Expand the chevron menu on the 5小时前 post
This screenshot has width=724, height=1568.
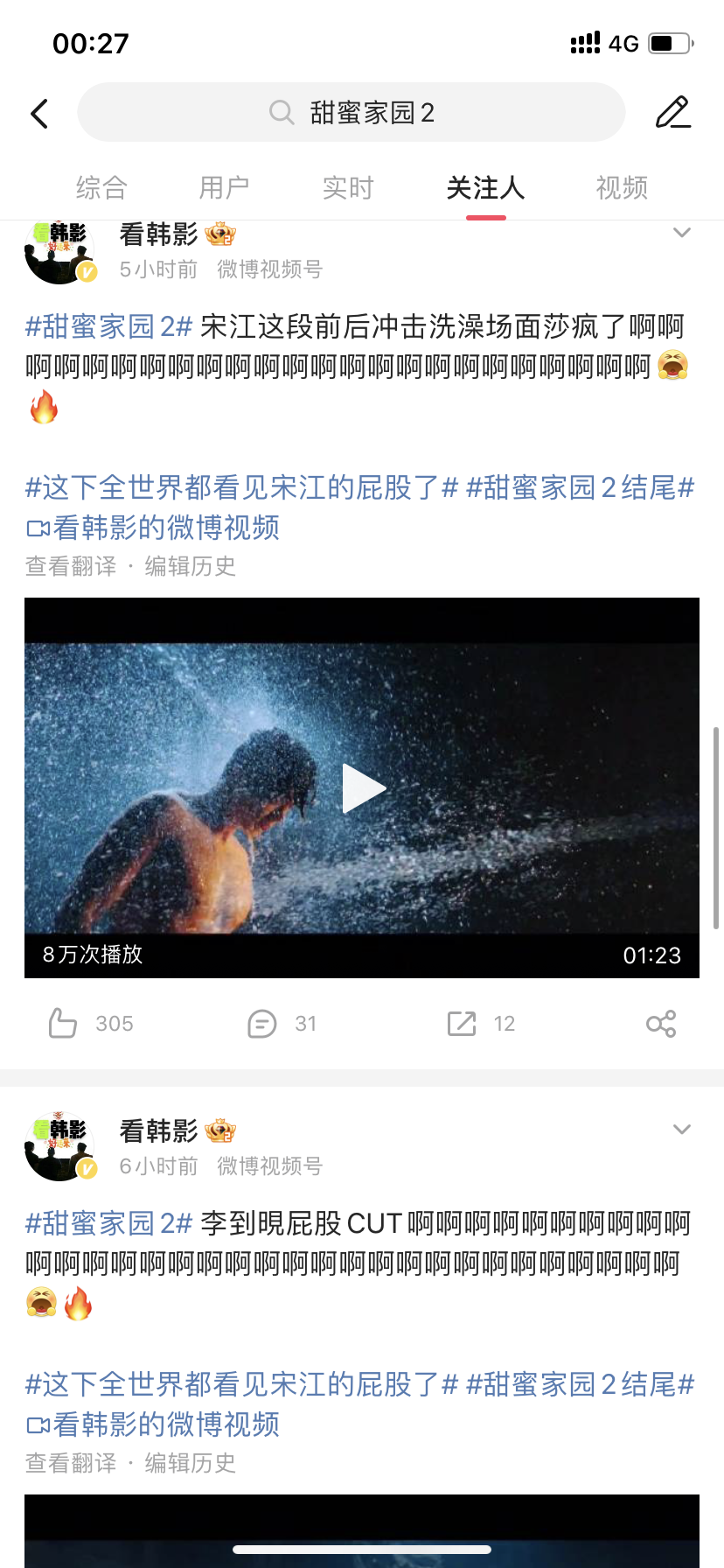pos(682,233)
